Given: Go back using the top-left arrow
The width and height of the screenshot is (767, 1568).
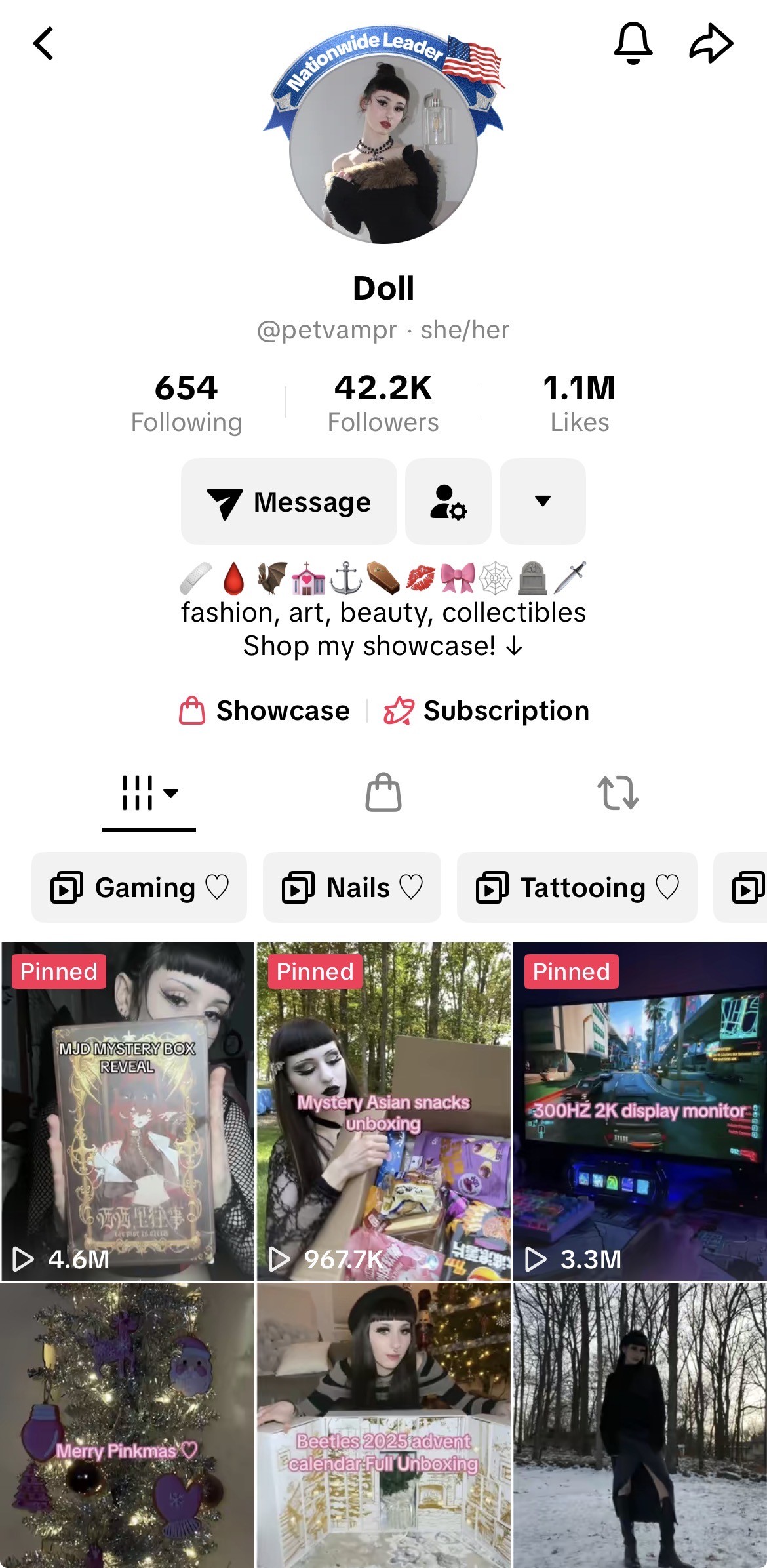Looking at the screenshot, I should point(43,44).
